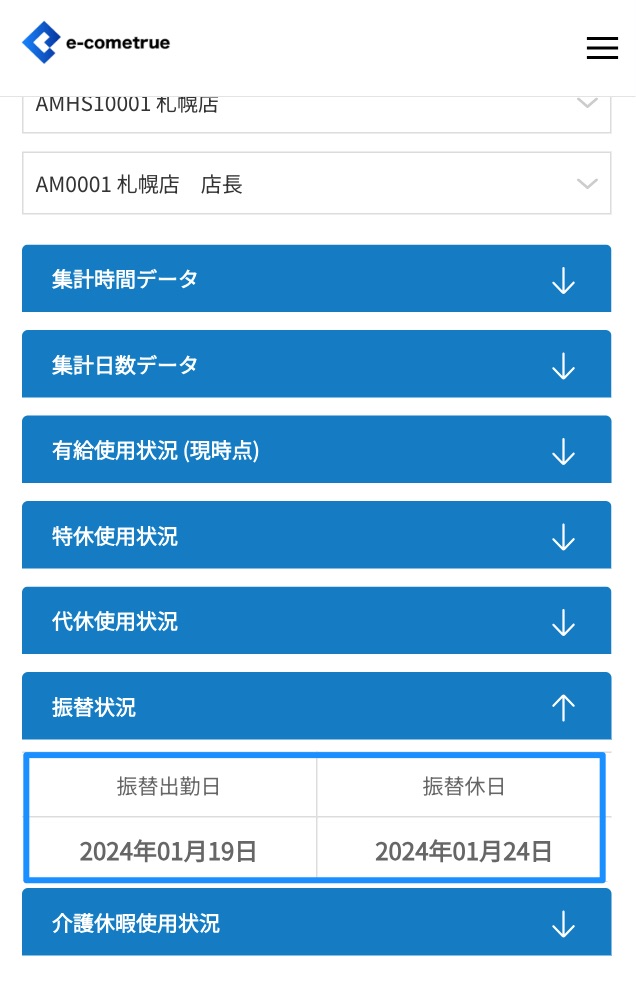Expand the 集計日数データ section
Image resolution: width=636 pixels, height=990 pixels.
click(316, 365)
